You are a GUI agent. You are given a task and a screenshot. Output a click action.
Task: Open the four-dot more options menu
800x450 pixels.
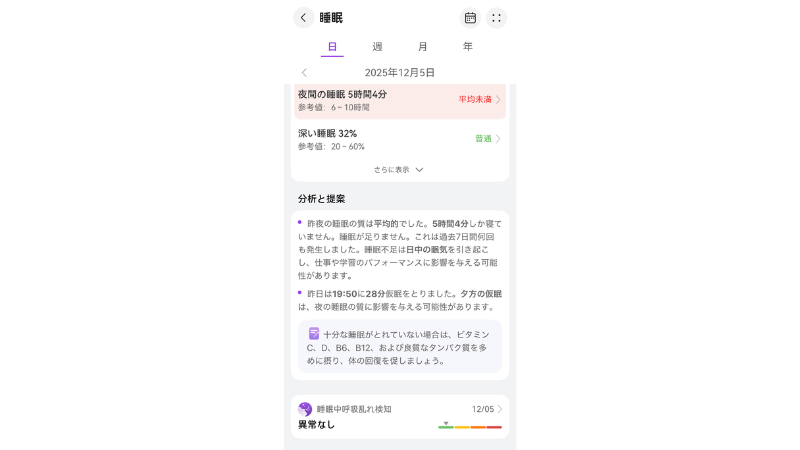496,18
